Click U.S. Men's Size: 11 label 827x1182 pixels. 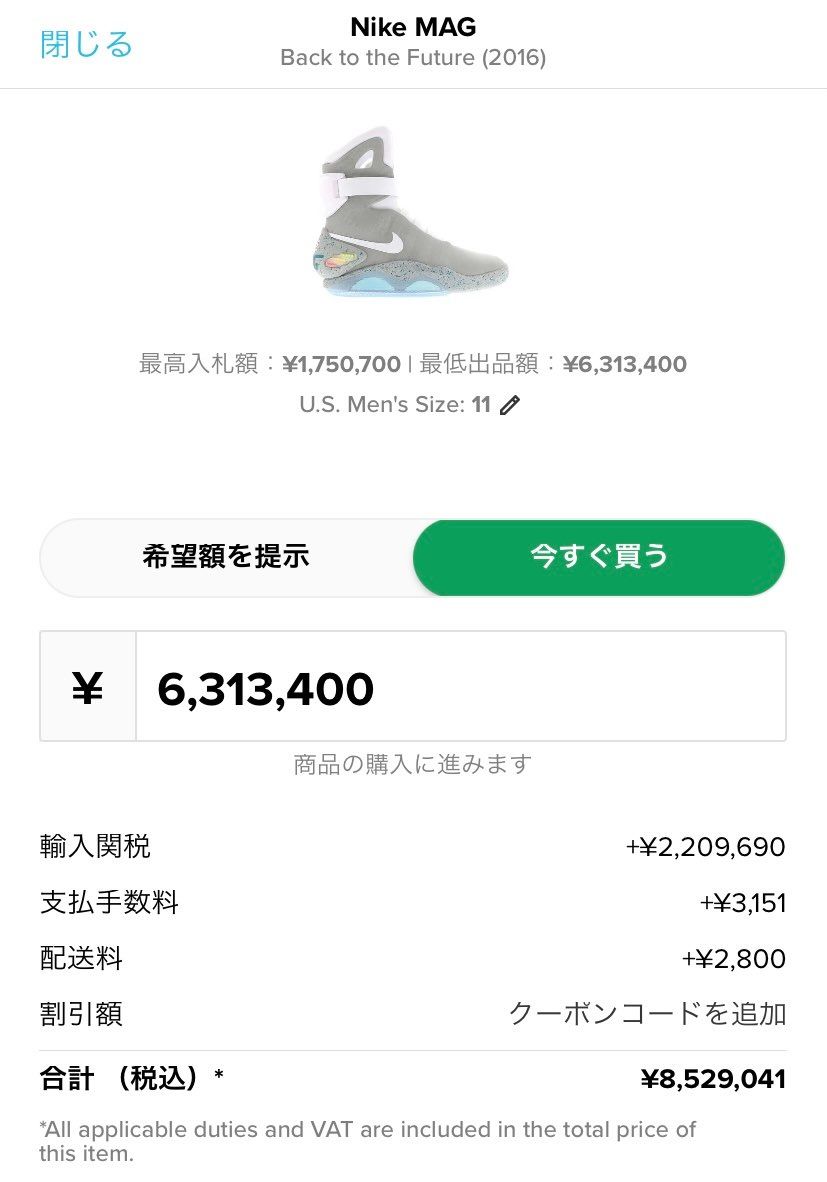coord(388,404)
